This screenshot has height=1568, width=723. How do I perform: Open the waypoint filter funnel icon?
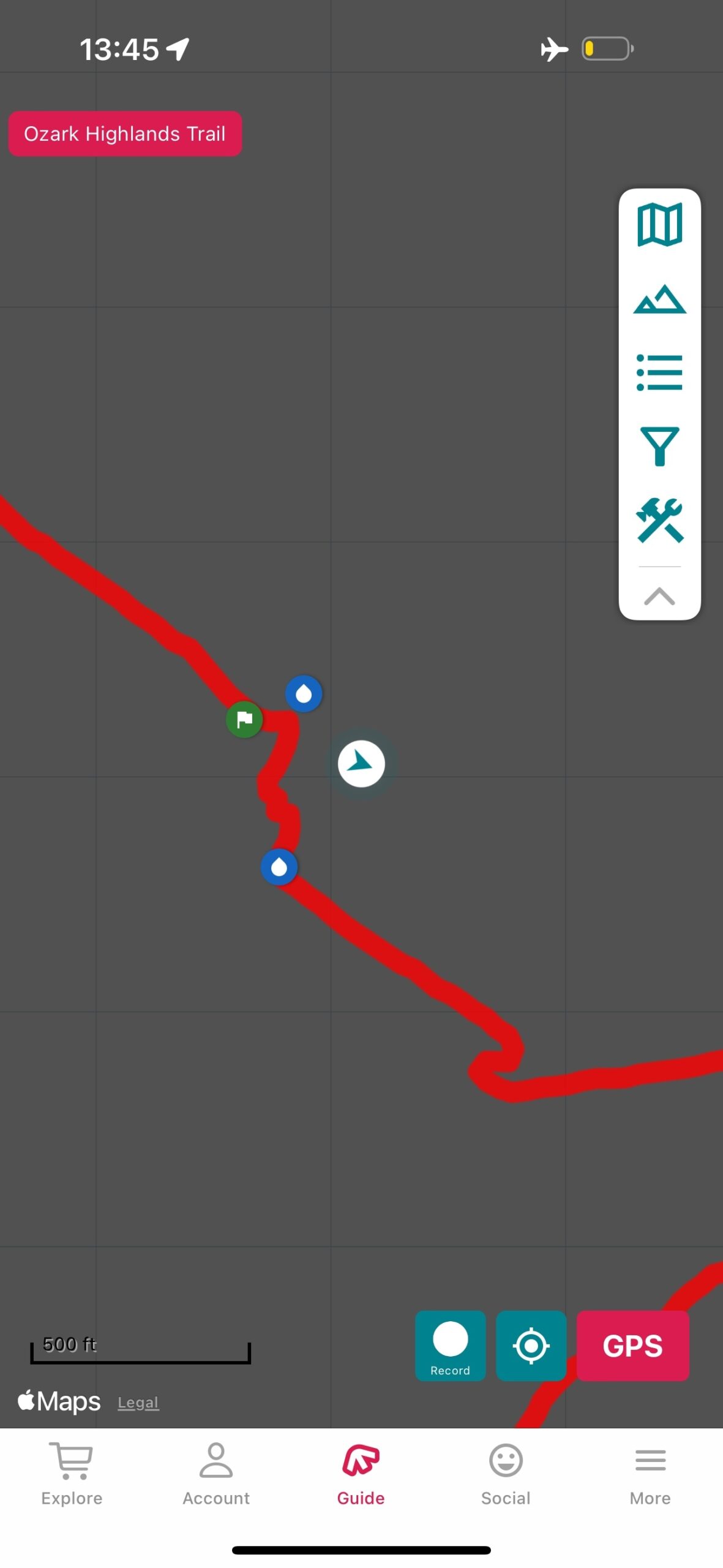[659, 447]
